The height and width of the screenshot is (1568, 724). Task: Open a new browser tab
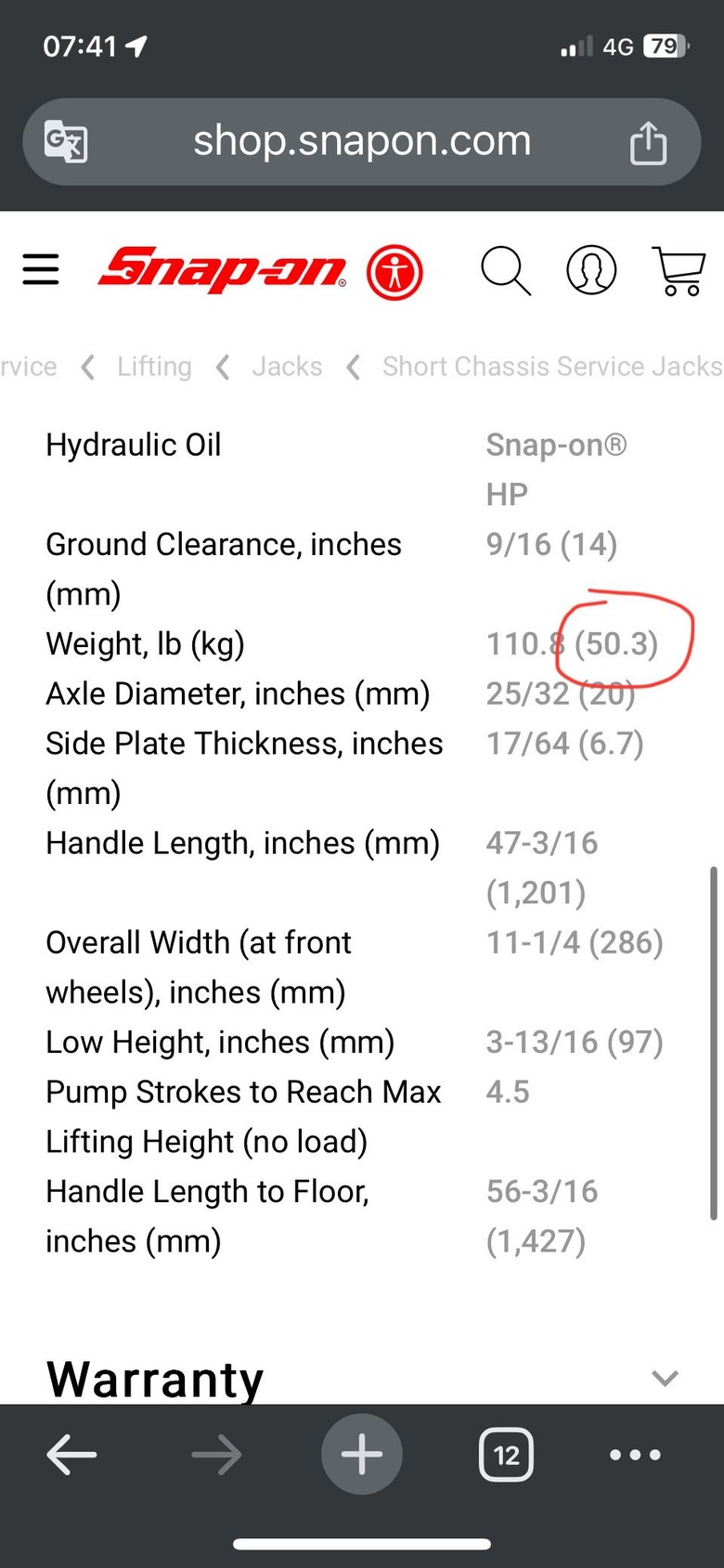point(362,1455)
